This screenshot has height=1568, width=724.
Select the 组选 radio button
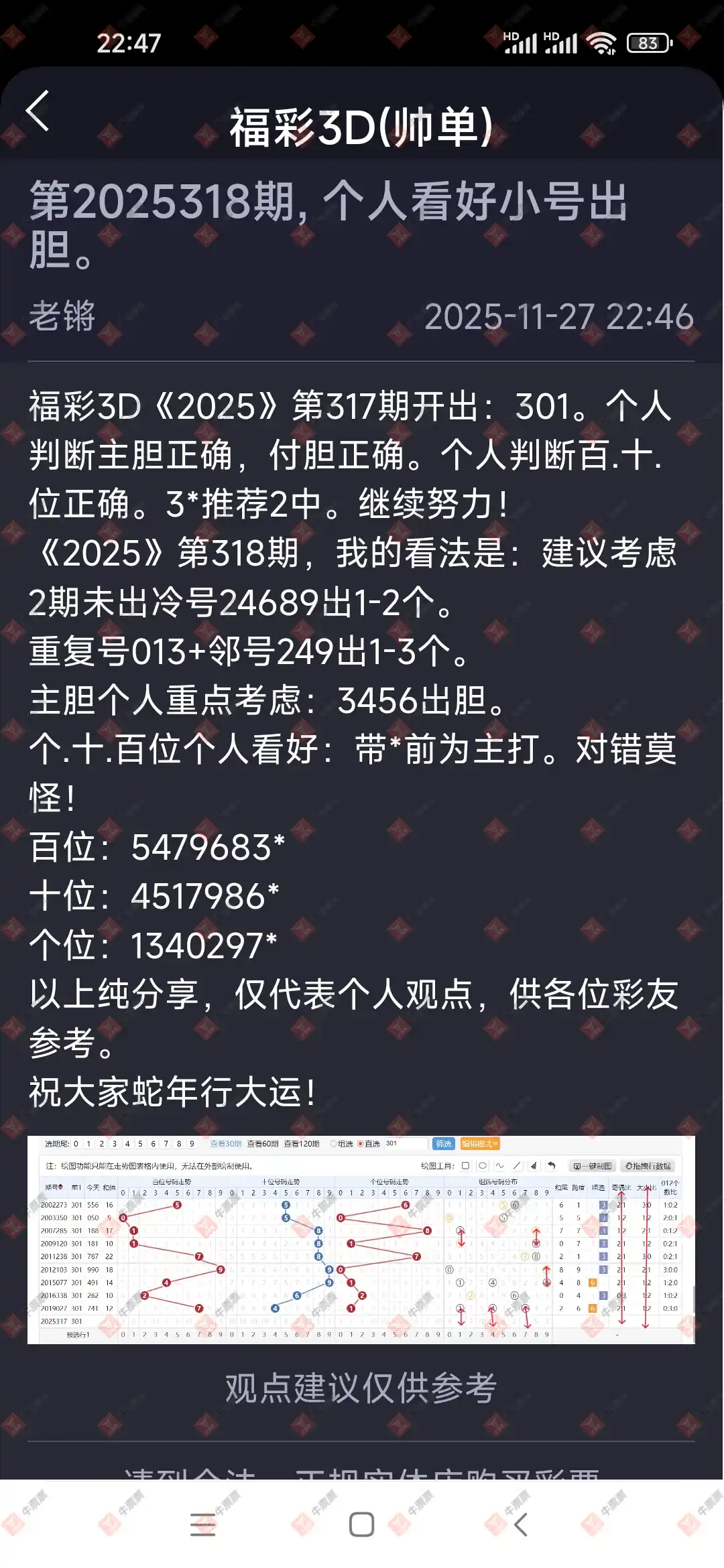(x=333, y=1140)
